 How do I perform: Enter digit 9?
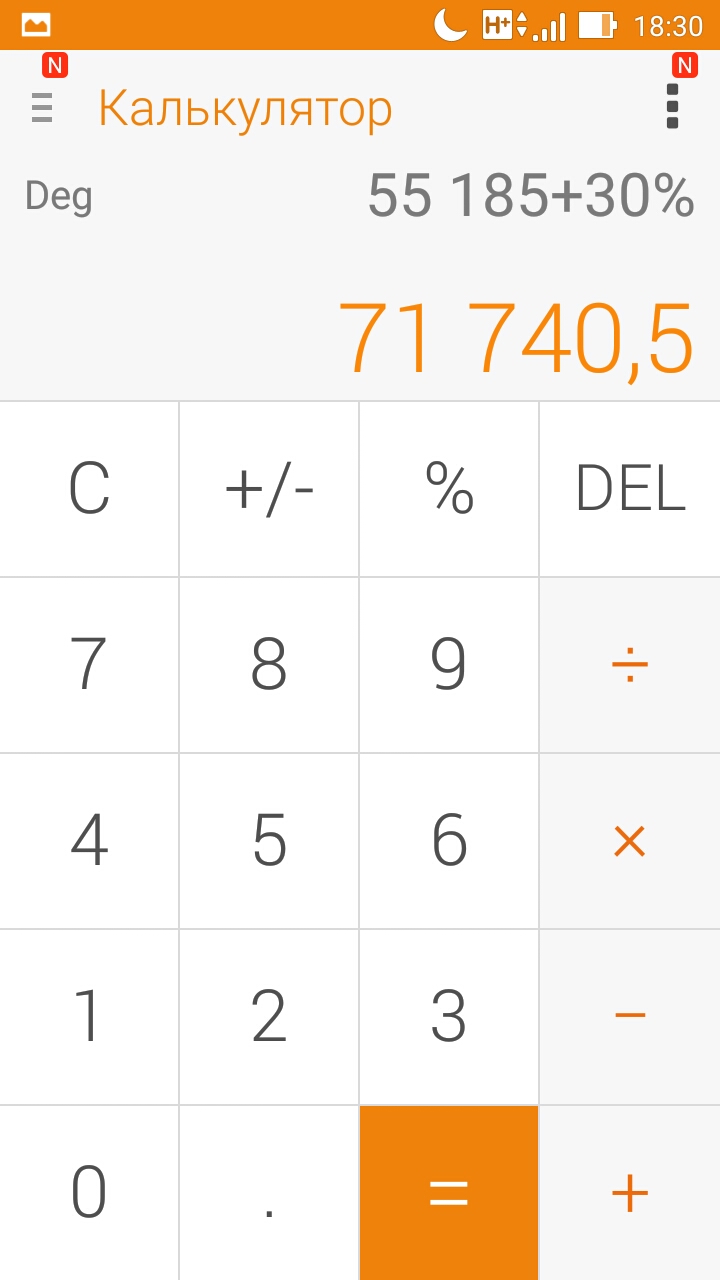pos(449,665)
